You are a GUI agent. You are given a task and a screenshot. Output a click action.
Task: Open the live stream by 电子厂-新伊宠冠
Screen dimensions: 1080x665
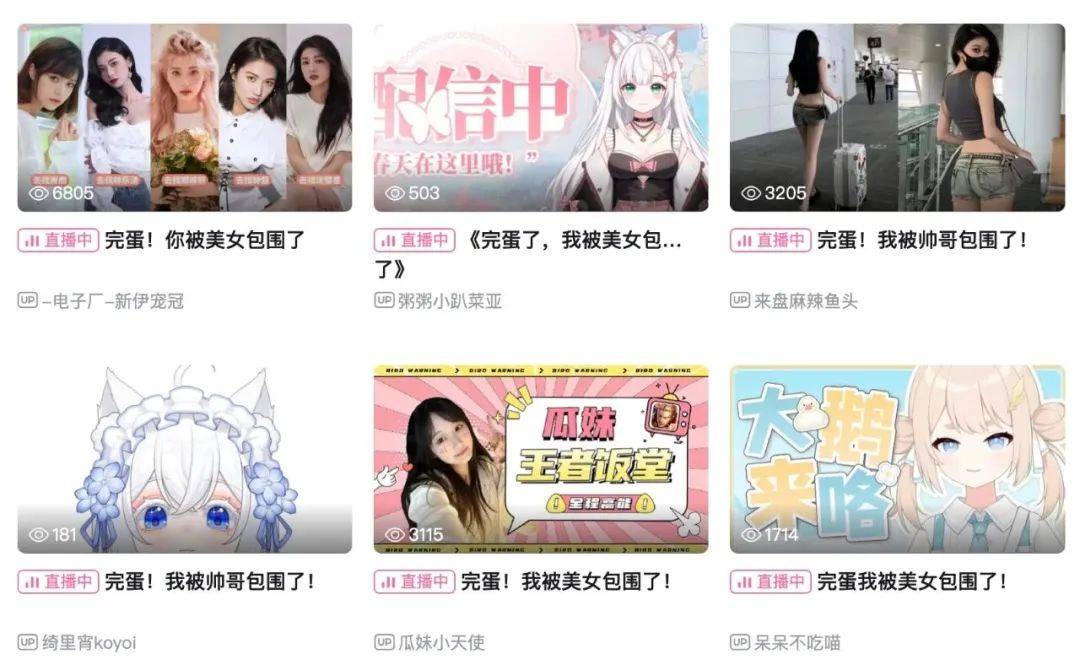point(185,118)
